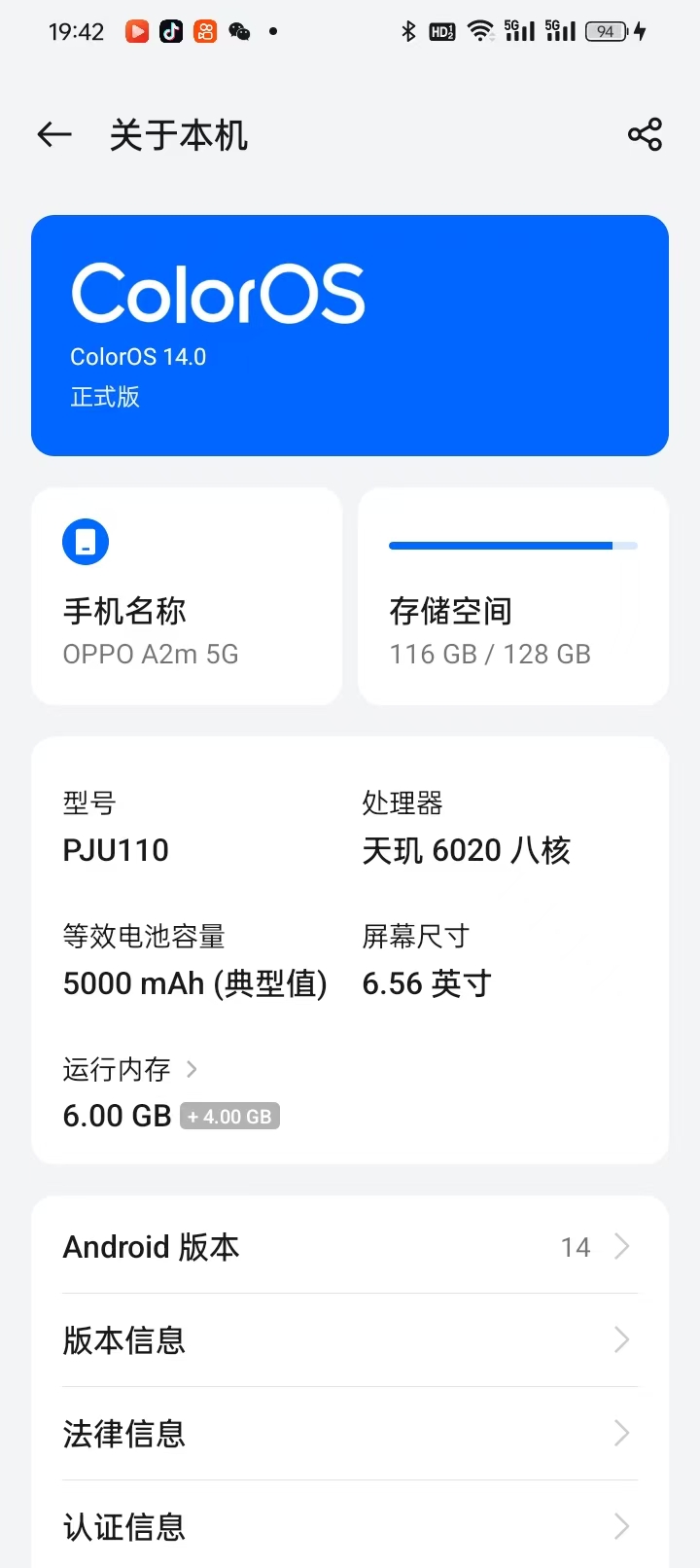Open Android 版本 row
Viewport: 700px width, 1568px height.
click(x=350, y=1247)
